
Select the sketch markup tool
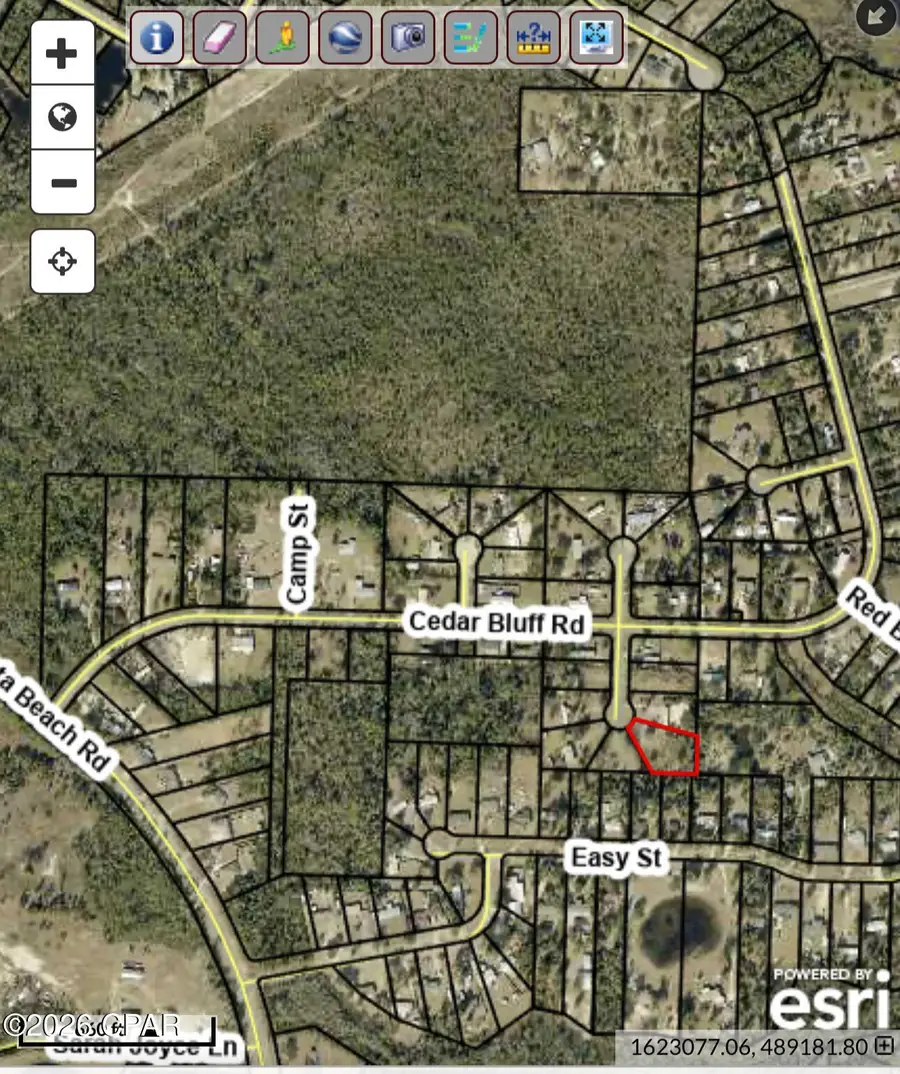click(x=471, y=38)
